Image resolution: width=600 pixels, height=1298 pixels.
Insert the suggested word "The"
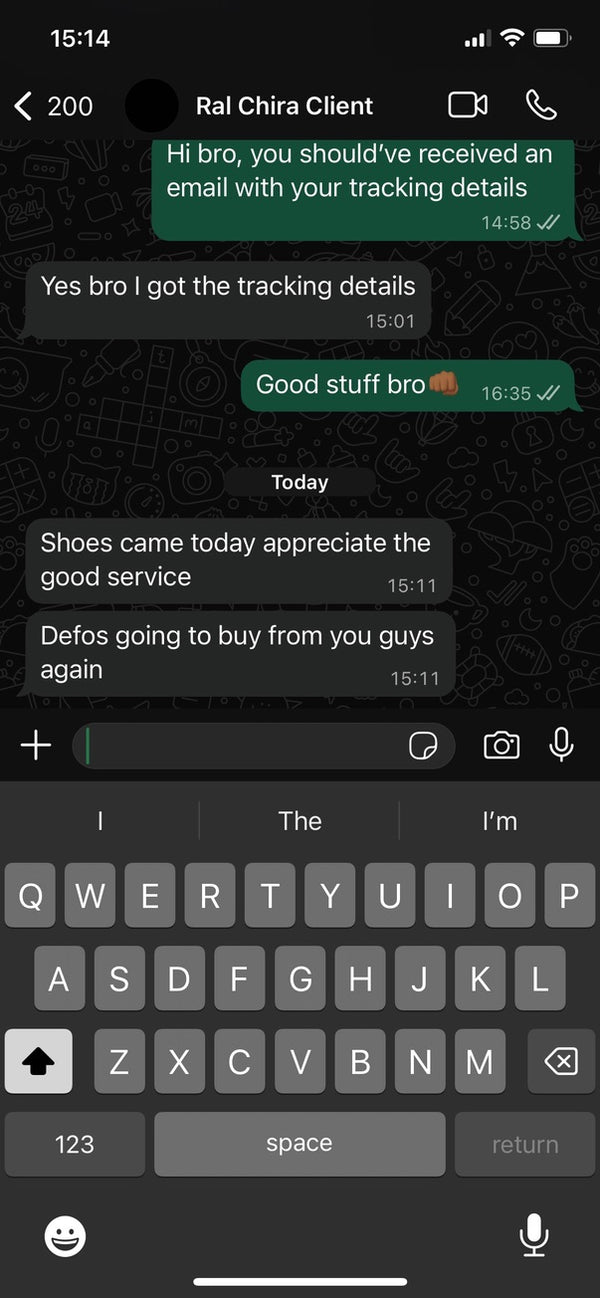pos(300,821)
